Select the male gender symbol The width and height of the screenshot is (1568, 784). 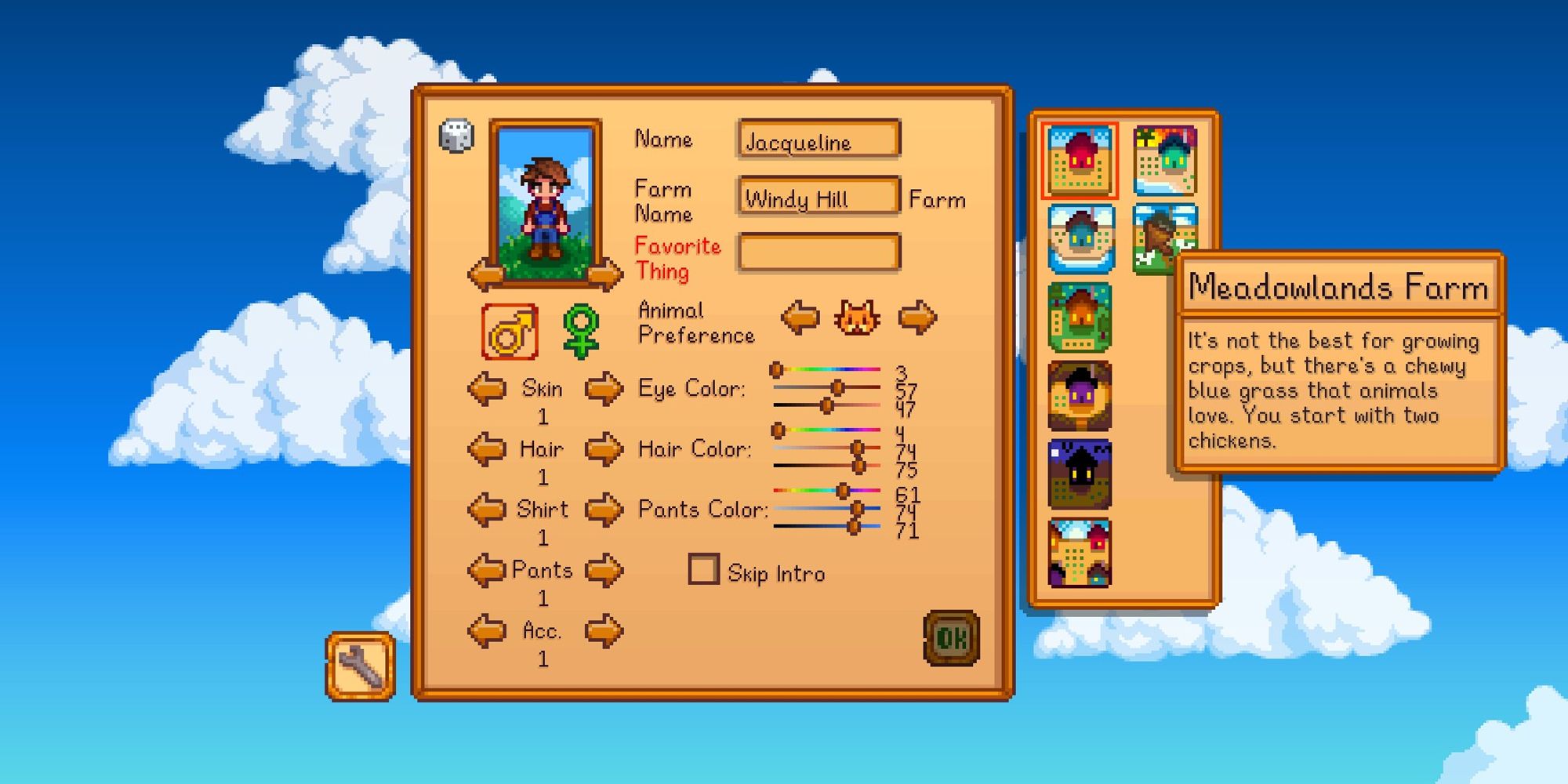(x=510, y=332)
